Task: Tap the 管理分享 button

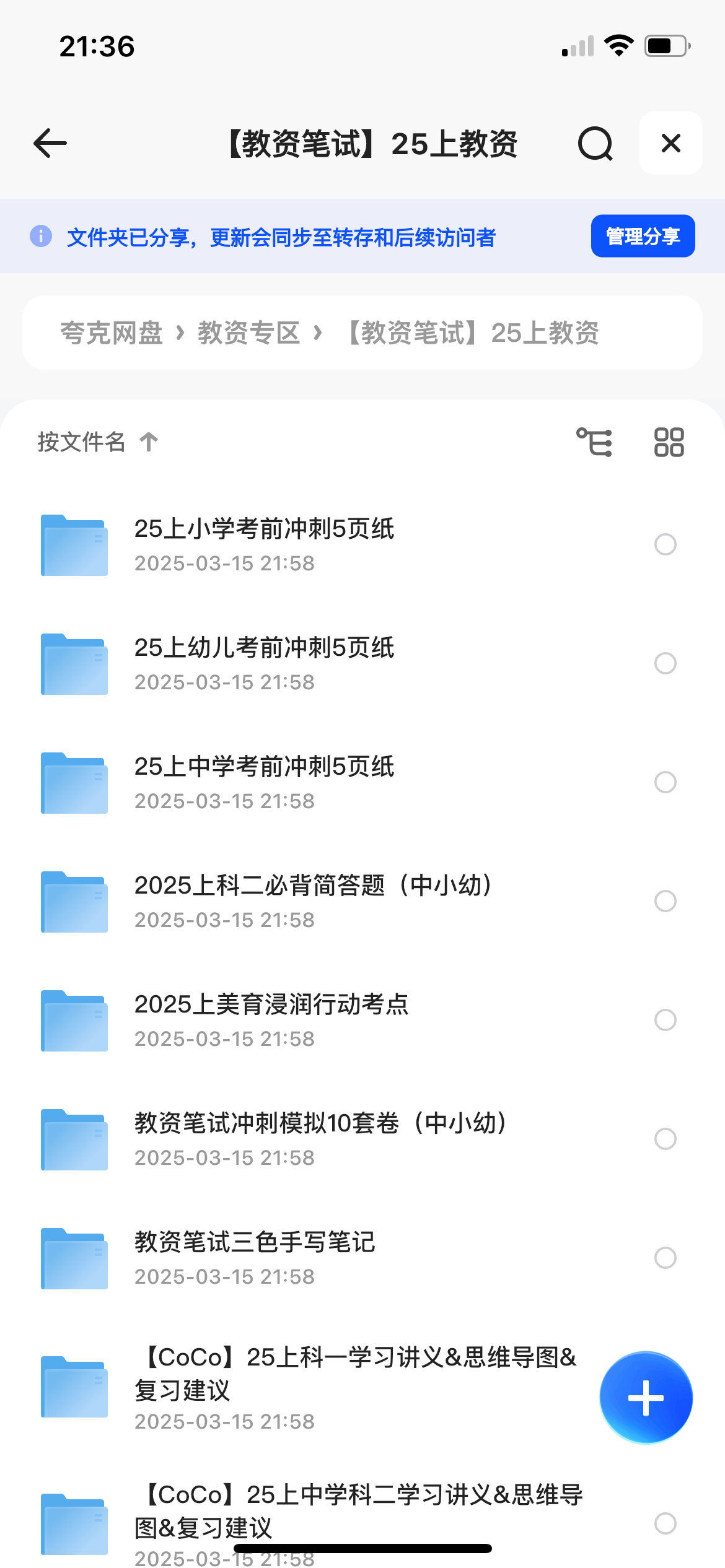Action: click(643, 236)
